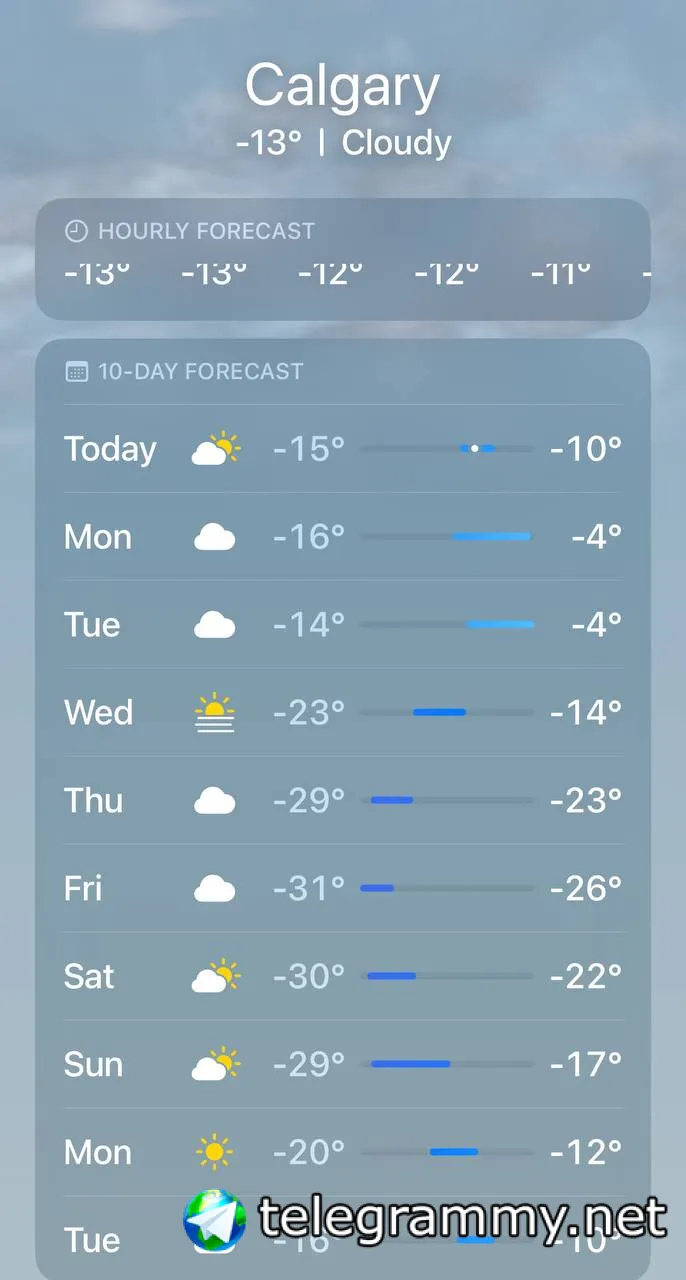Open the Sun forecast row

tap(342, 1064)
